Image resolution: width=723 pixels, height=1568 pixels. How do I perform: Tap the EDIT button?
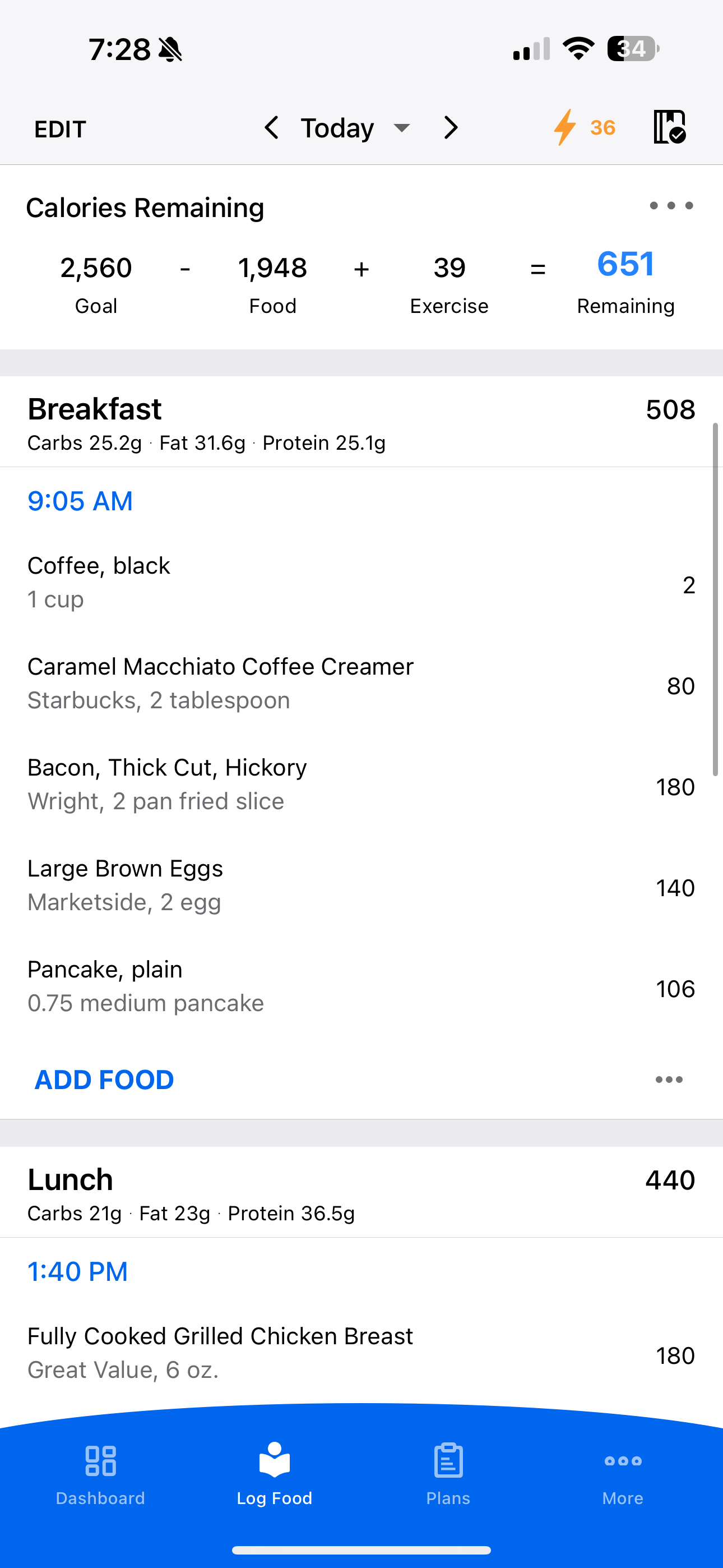[x=59, y=128]
